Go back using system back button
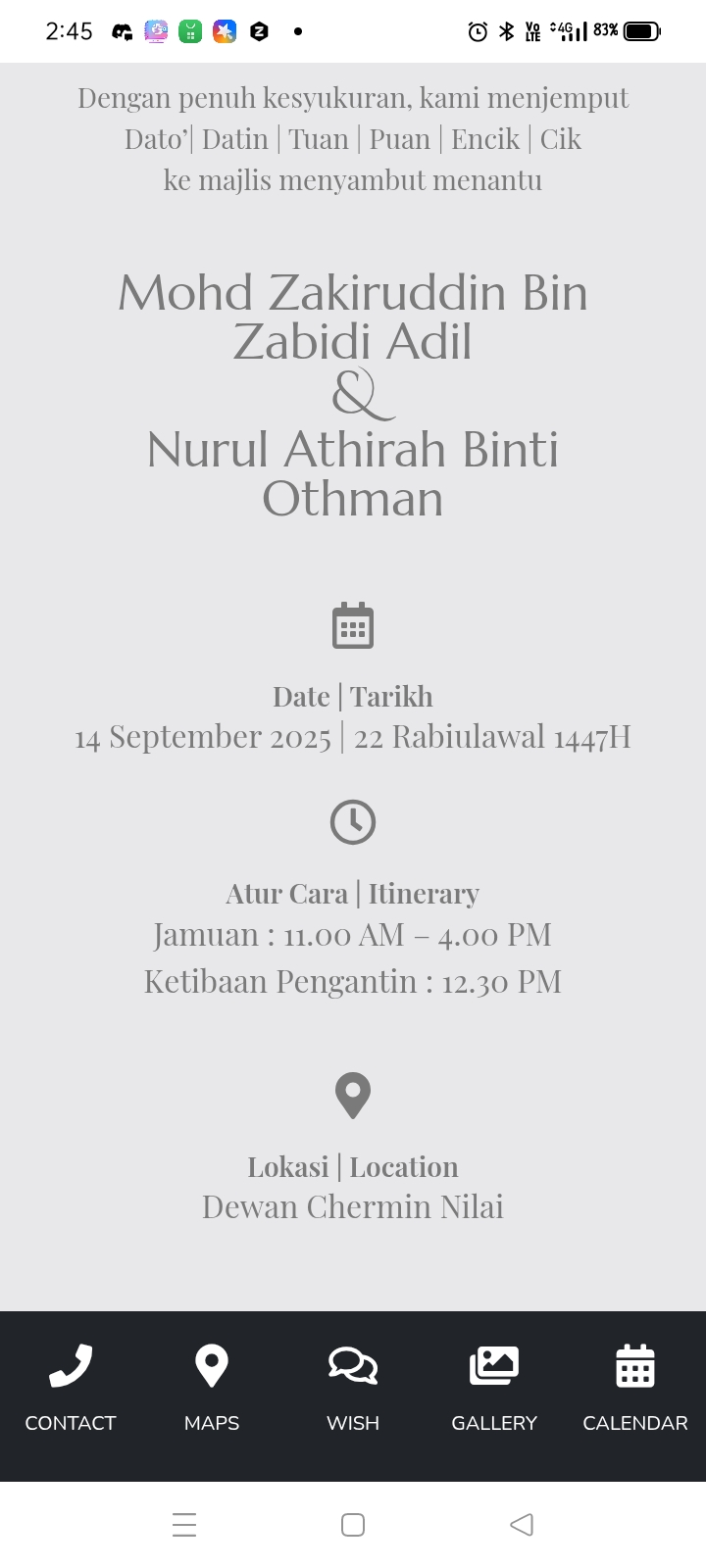The image size is (706, 1568). point(522,1525)
